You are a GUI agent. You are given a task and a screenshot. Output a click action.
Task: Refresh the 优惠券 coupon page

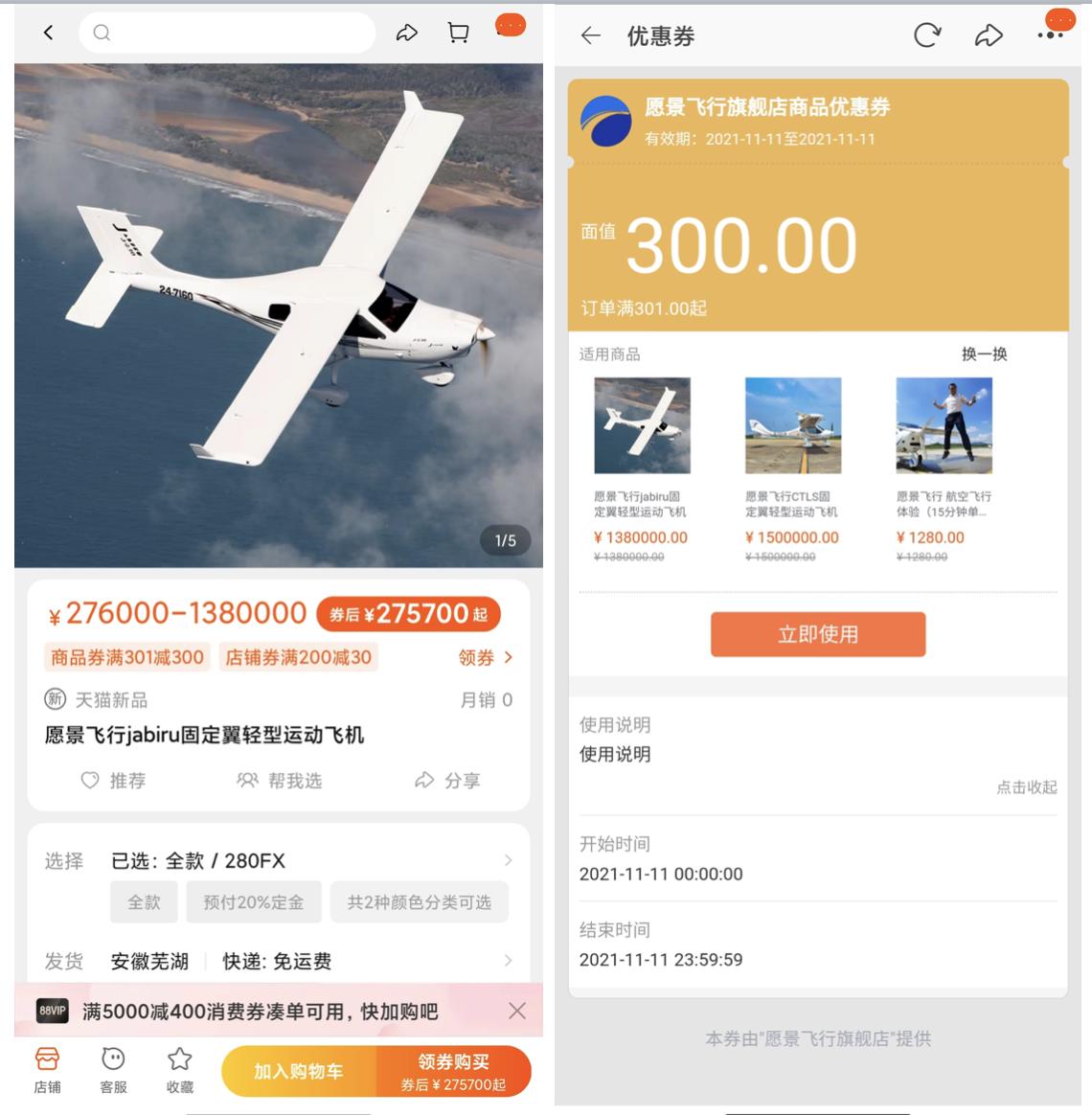click(x=926, y=35)
